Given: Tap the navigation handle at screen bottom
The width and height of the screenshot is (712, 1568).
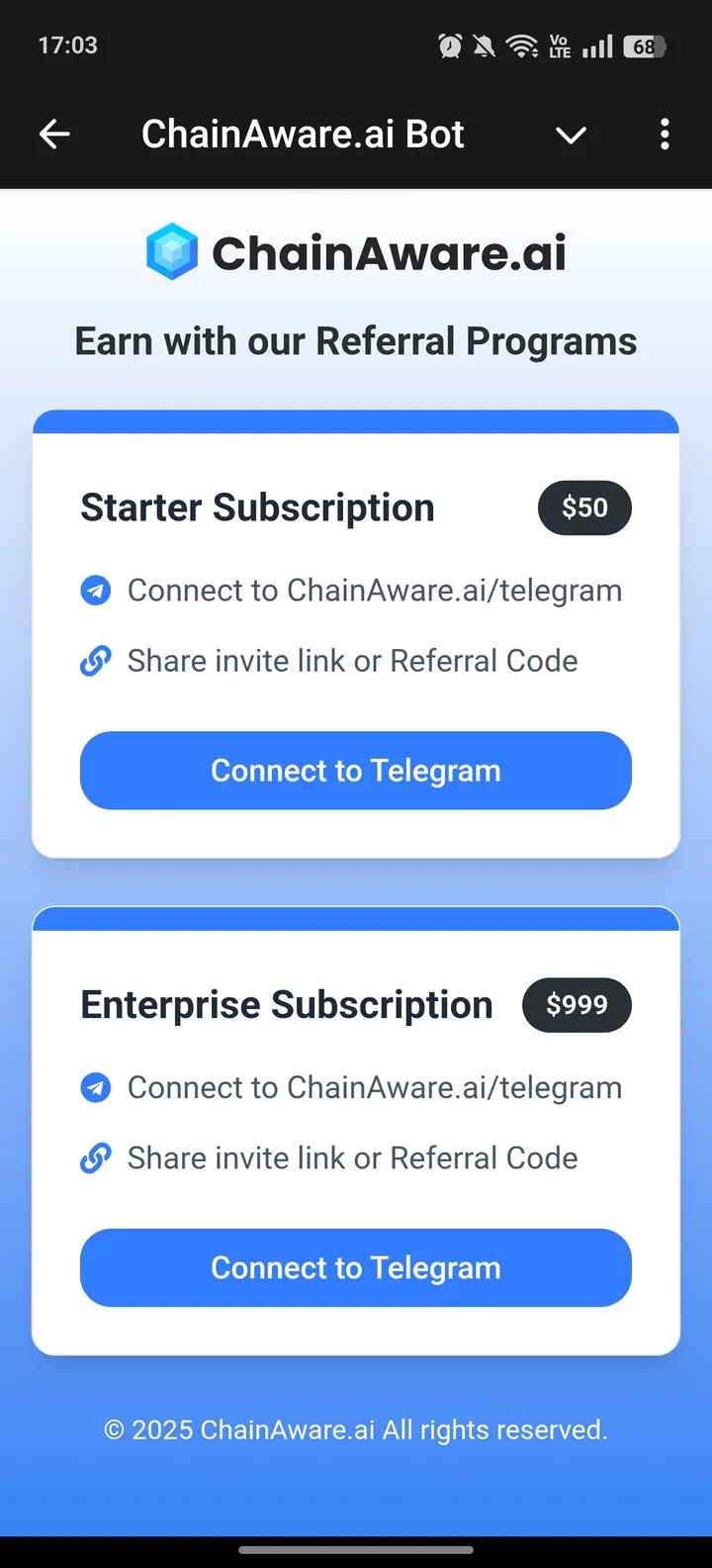Looking at the screenshot, I should [x=355, y=1550].
